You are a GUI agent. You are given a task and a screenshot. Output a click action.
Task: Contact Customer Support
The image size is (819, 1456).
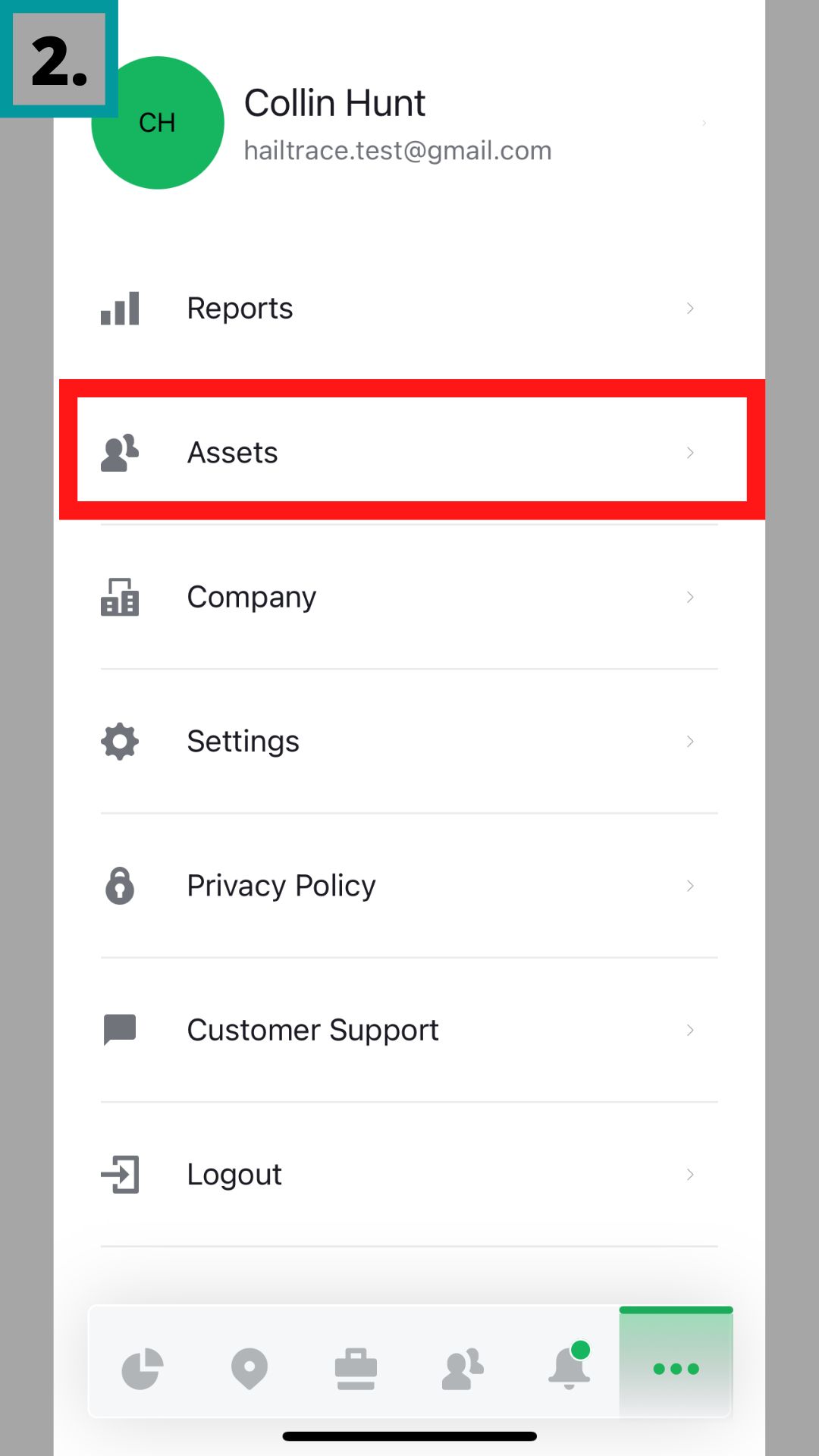(x=409, y=1030)
